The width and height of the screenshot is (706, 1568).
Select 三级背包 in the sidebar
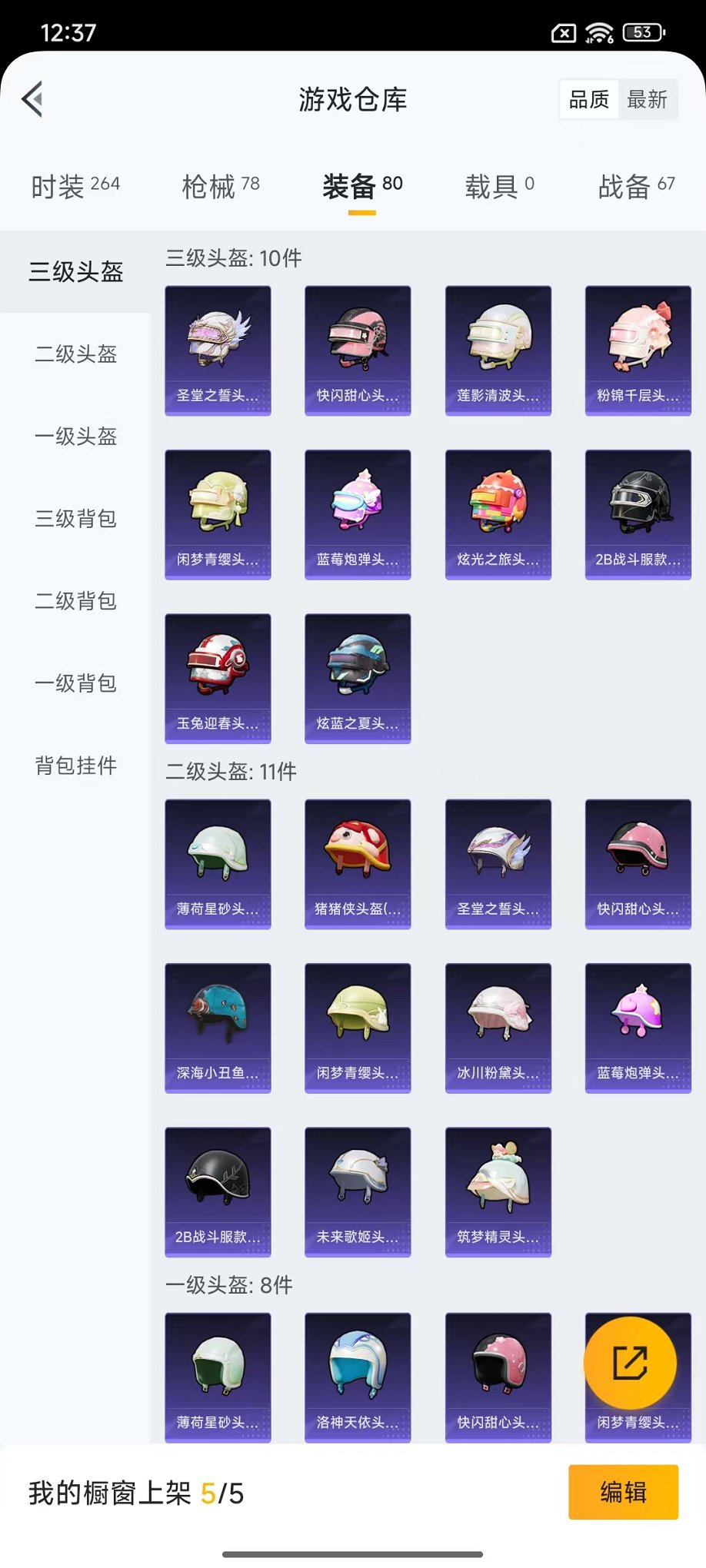click(75, 520)
